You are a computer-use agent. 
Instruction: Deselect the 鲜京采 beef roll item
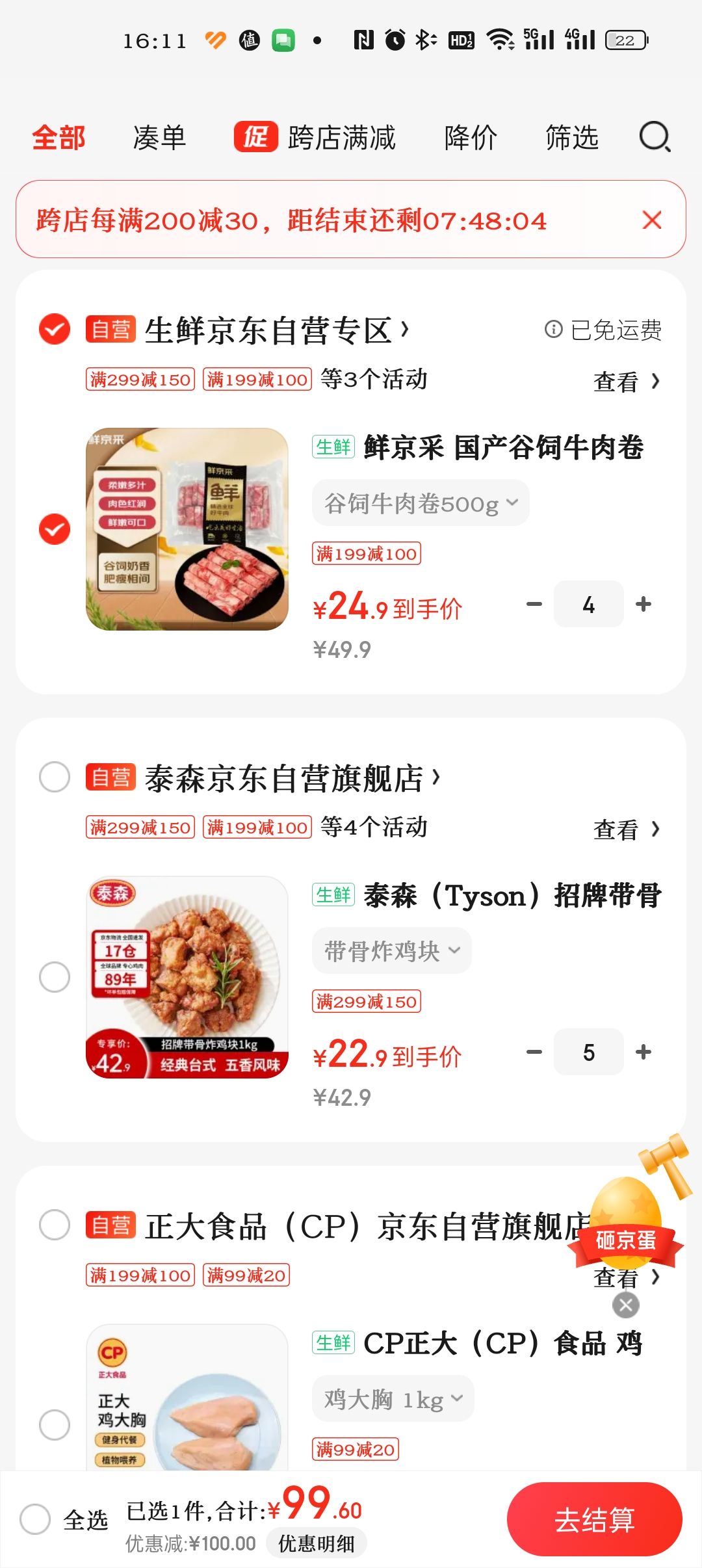[x=55, y=529]
